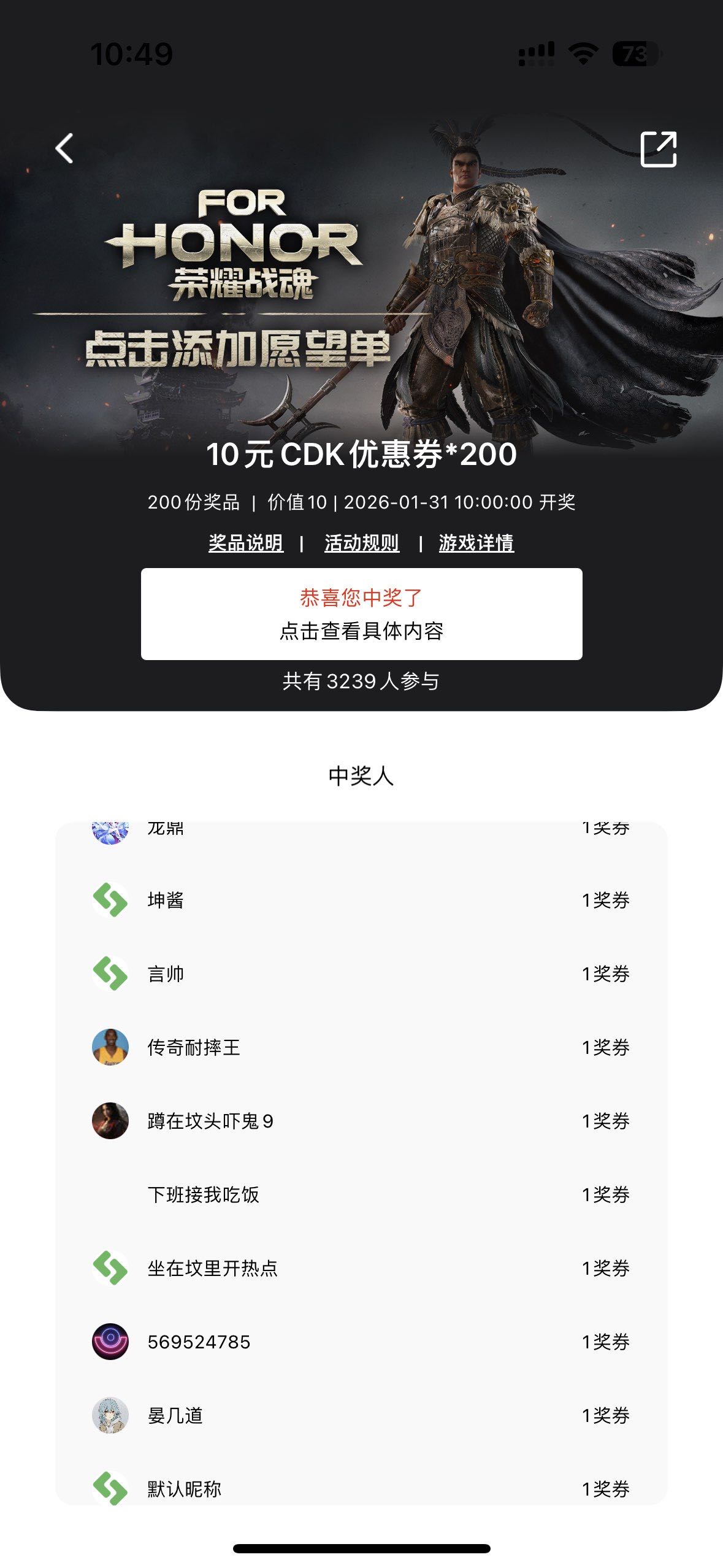Share this giveaway via the share icon
Screen dimensions: 723x1568
click(x=658, y=148)
